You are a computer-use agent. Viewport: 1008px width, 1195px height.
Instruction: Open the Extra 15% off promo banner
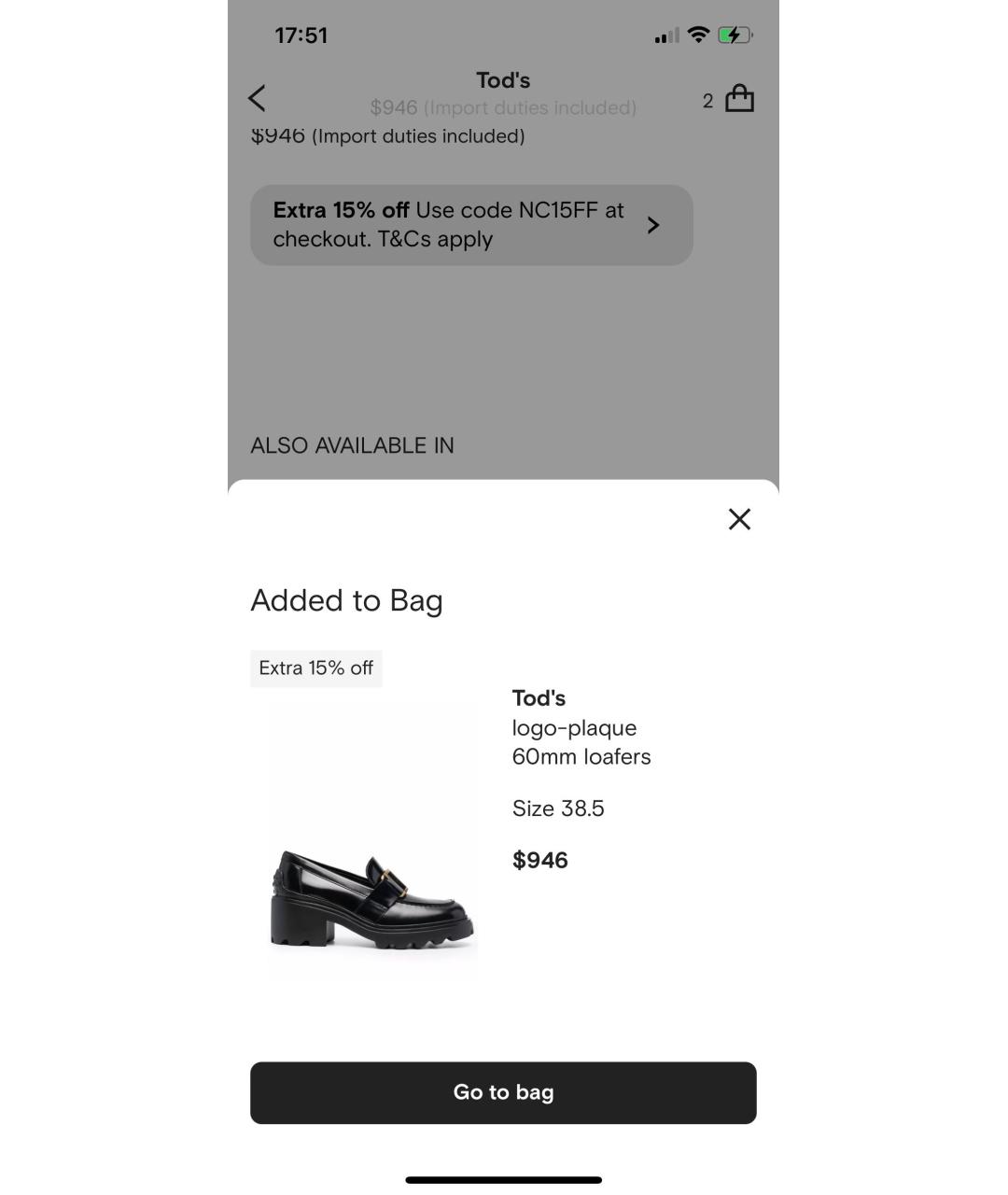(x=471, y=225)
